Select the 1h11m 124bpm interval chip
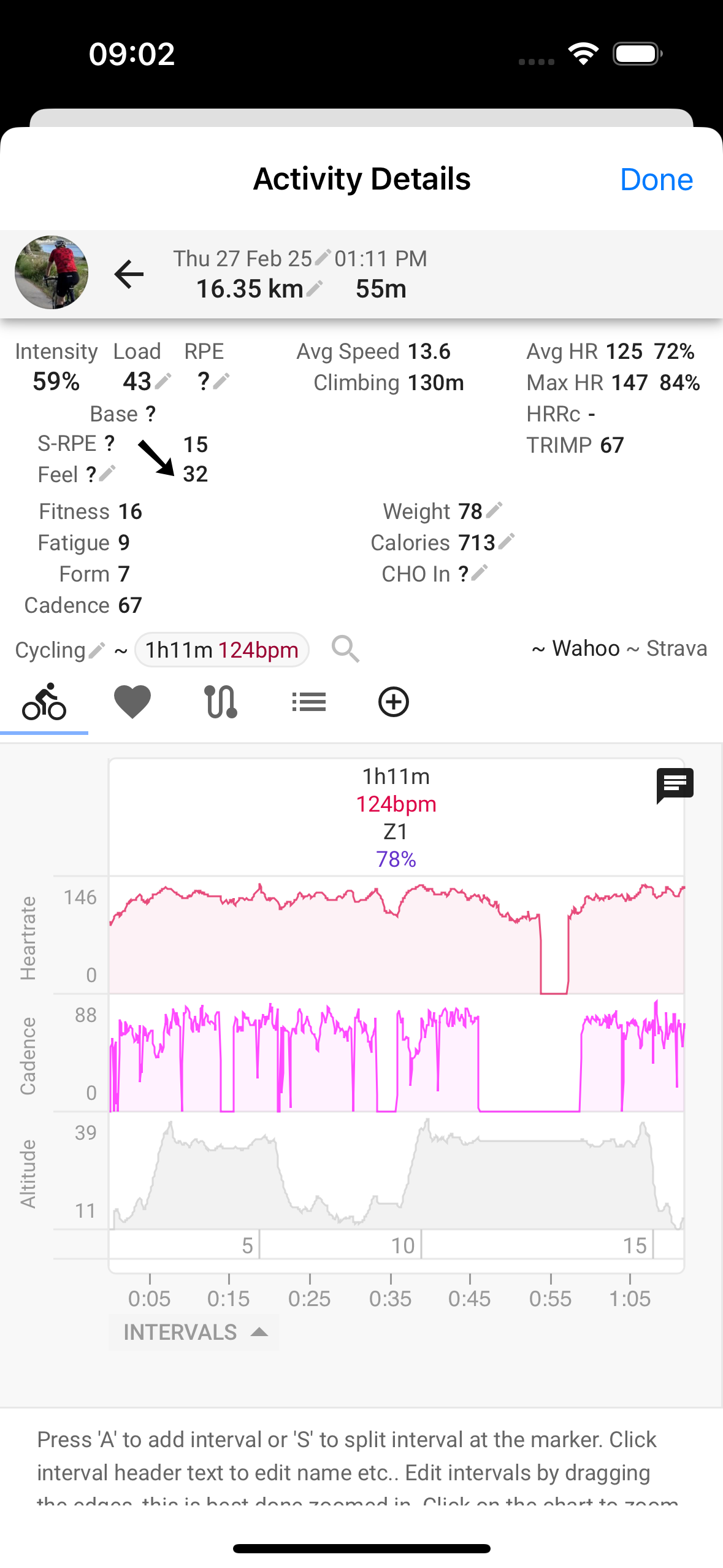This screenshot has width=723, height=1568. [x=222, y=650]
